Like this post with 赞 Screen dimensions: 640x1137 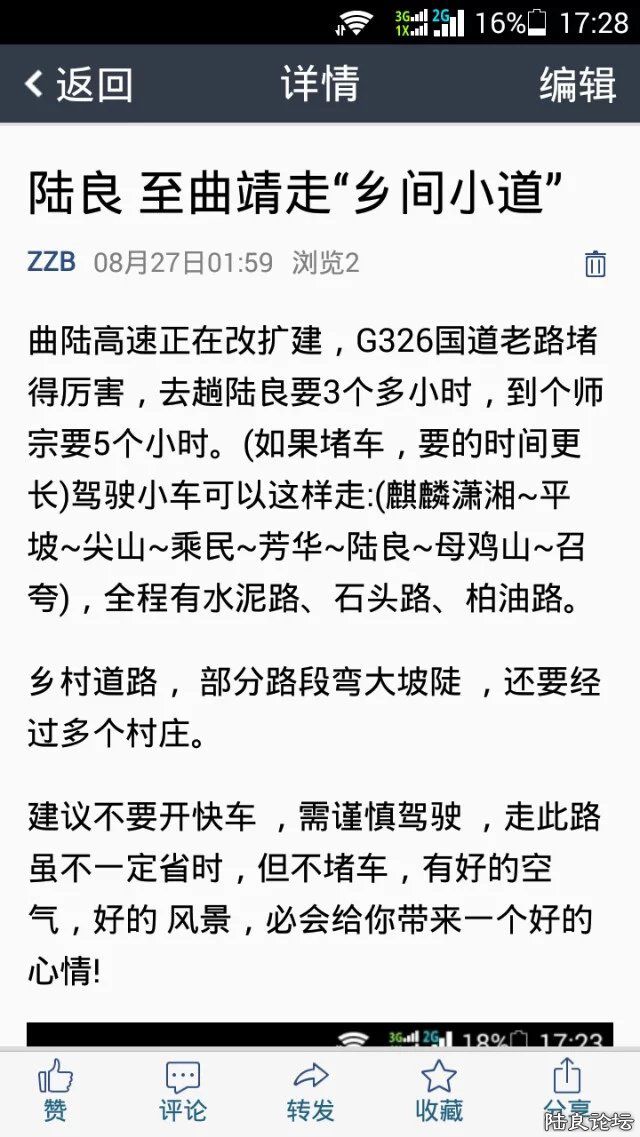(55, 1091)
